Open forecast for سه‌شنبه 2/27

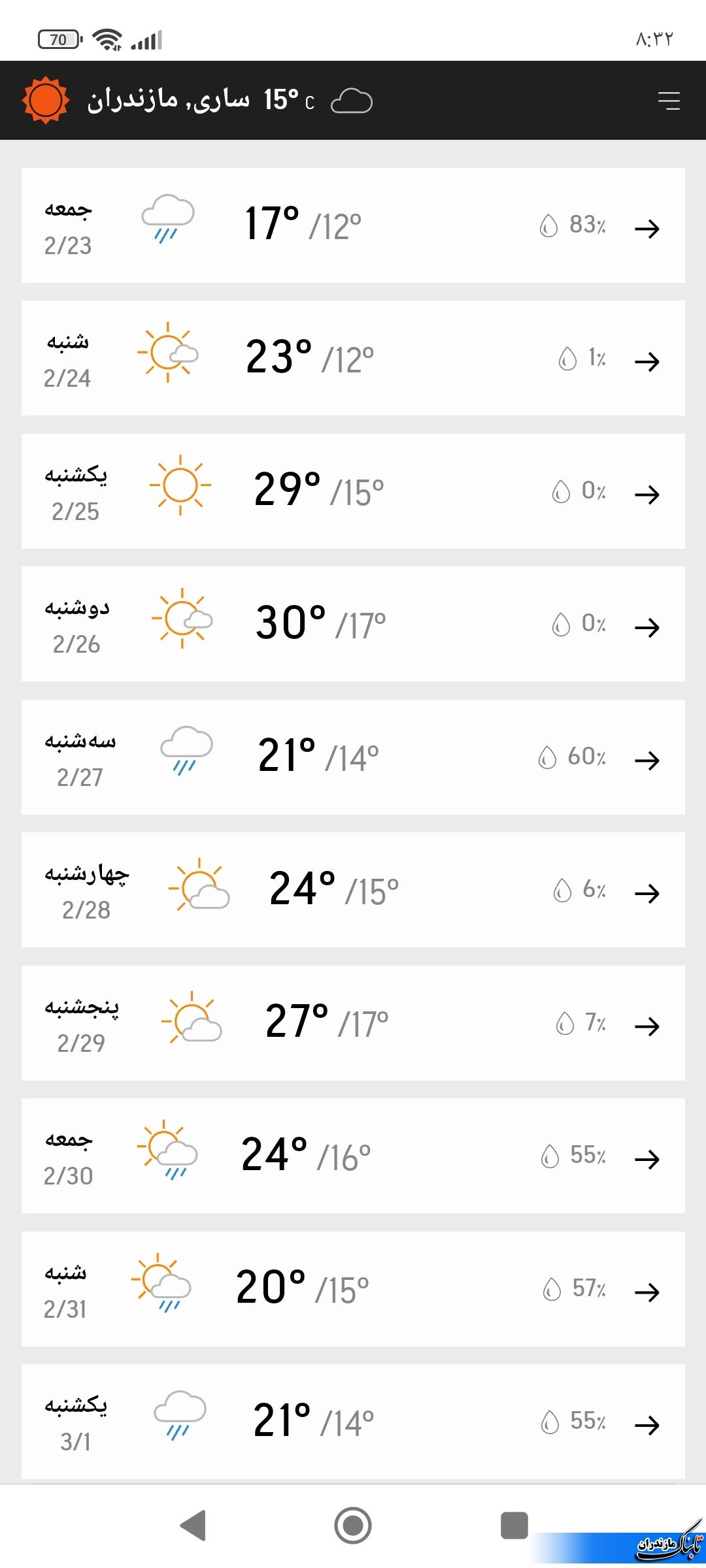pos(353,757)
